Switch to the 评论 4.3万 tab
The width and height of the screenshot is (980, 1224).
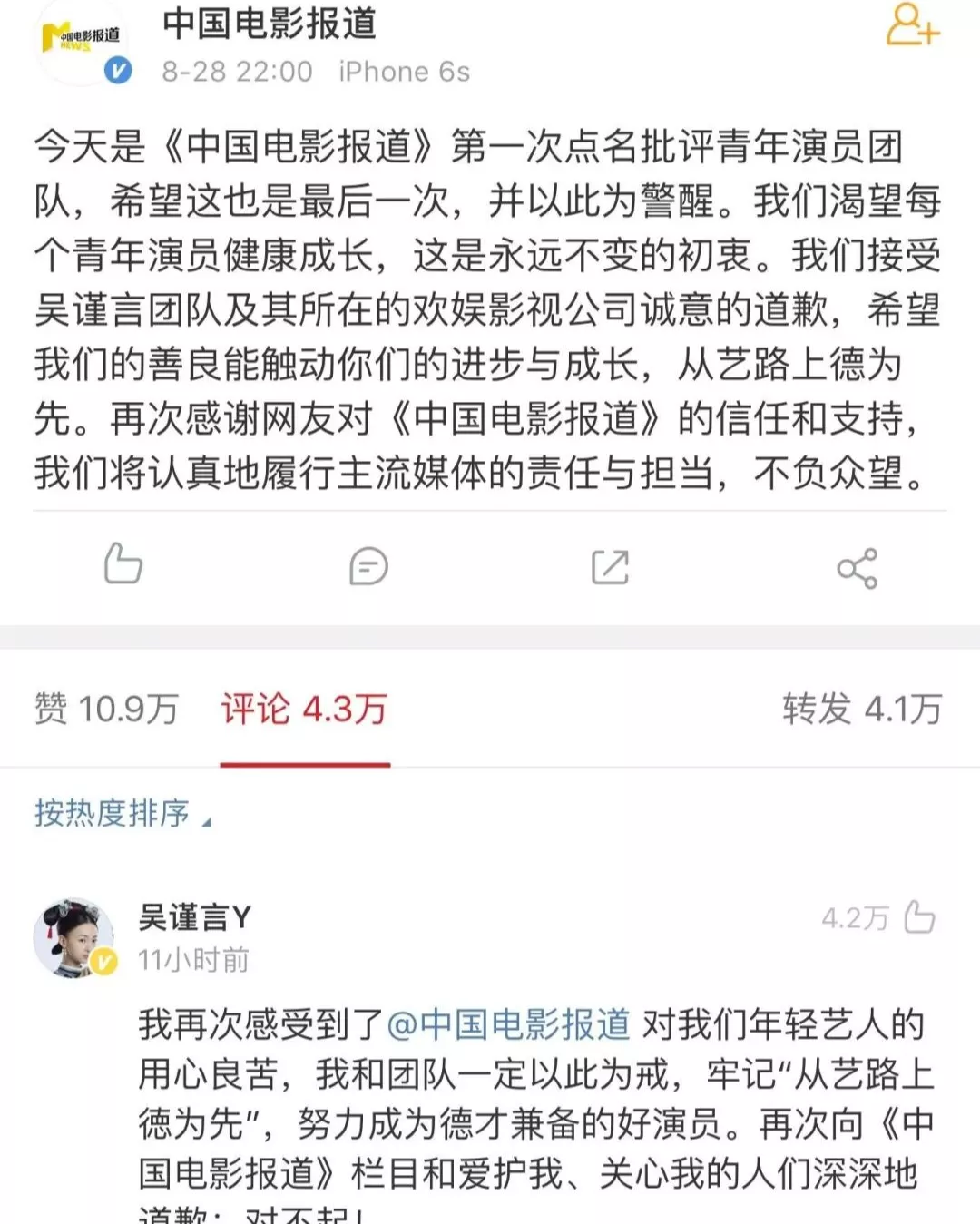(x=306, y=710)
